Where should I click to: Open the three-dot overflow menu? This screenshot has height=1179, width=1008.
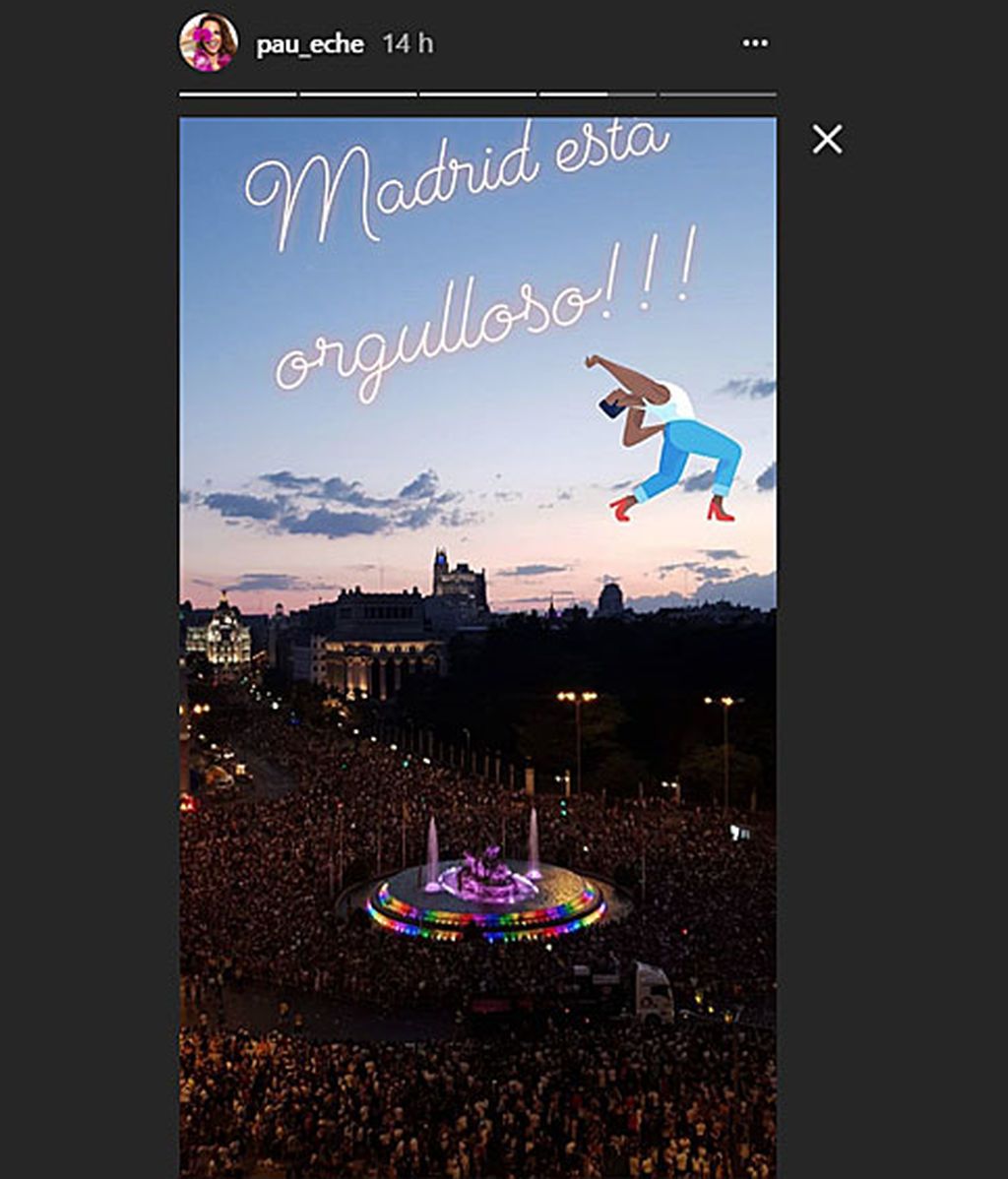pyautogui.click(x=755, y=43)
